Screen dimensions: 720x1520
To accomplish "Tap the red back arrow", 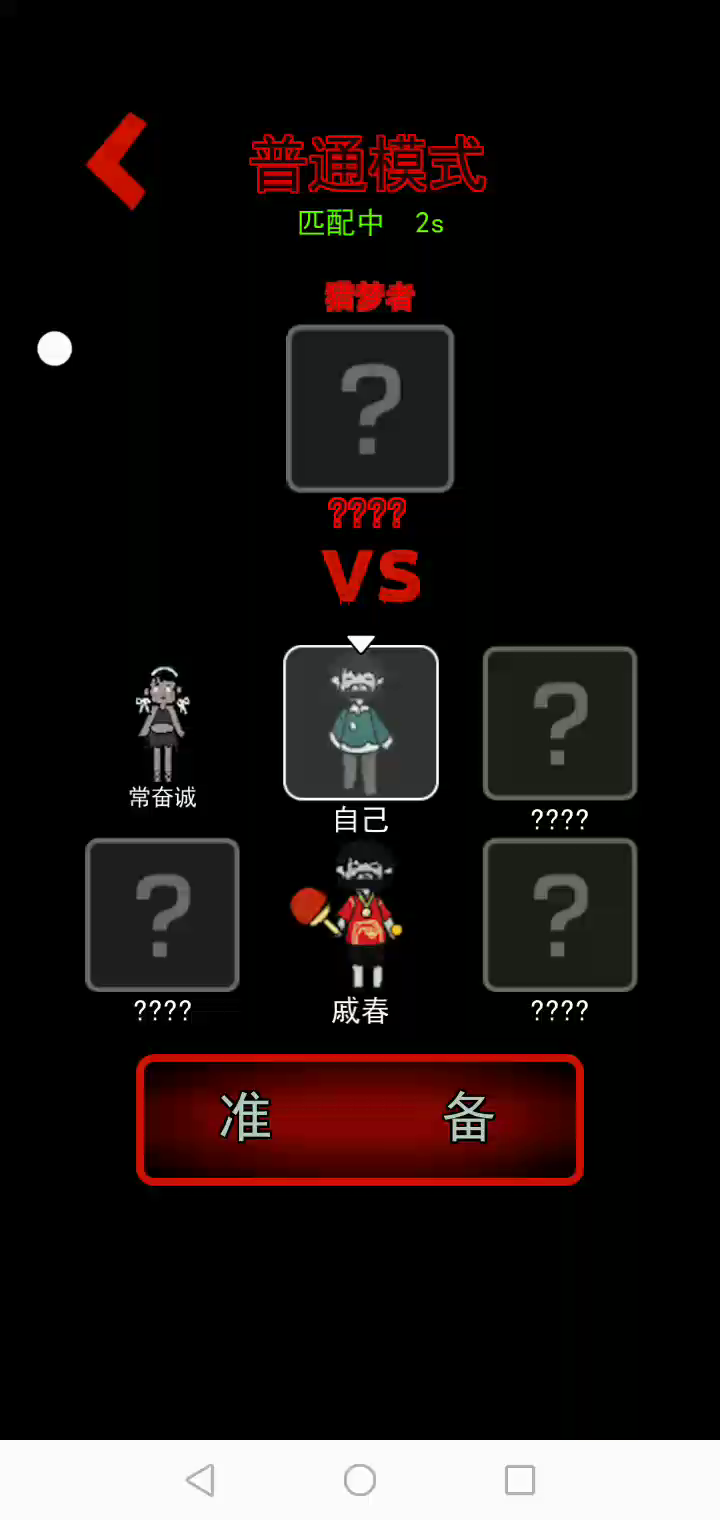I will [118, 161].
